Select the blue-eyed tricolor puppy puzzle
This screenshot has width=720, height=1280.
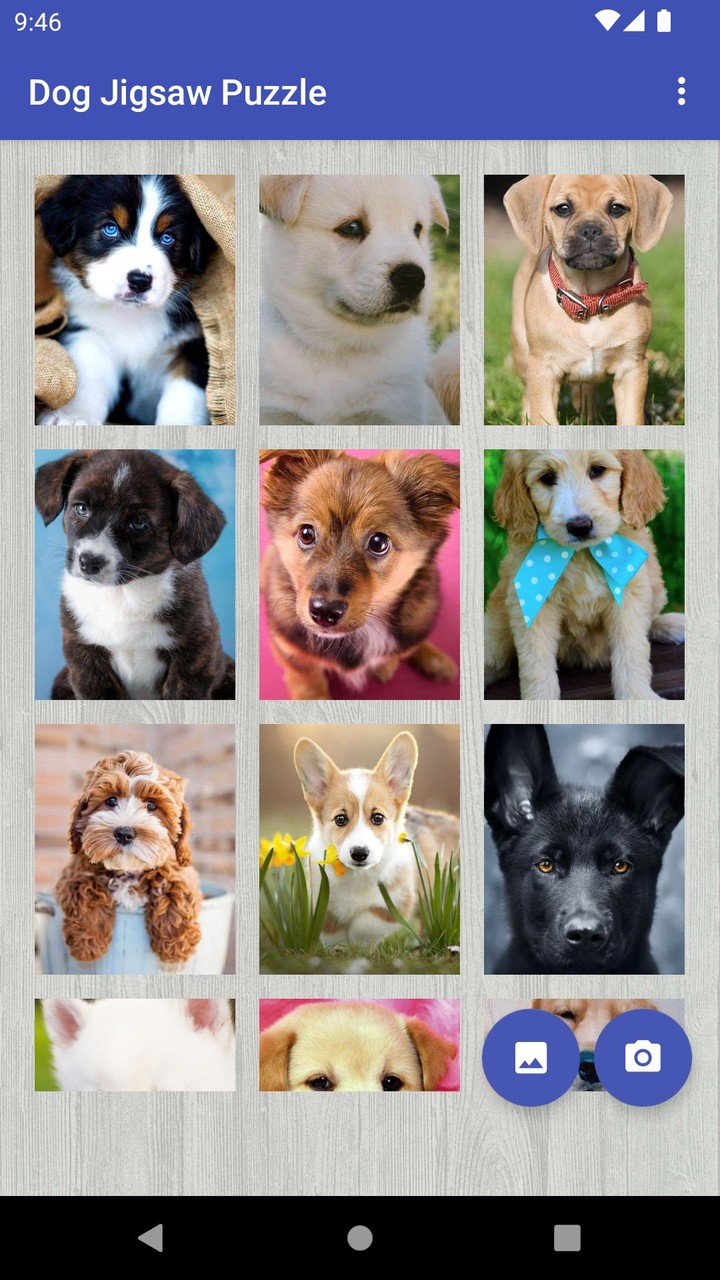tap(135, 300)
